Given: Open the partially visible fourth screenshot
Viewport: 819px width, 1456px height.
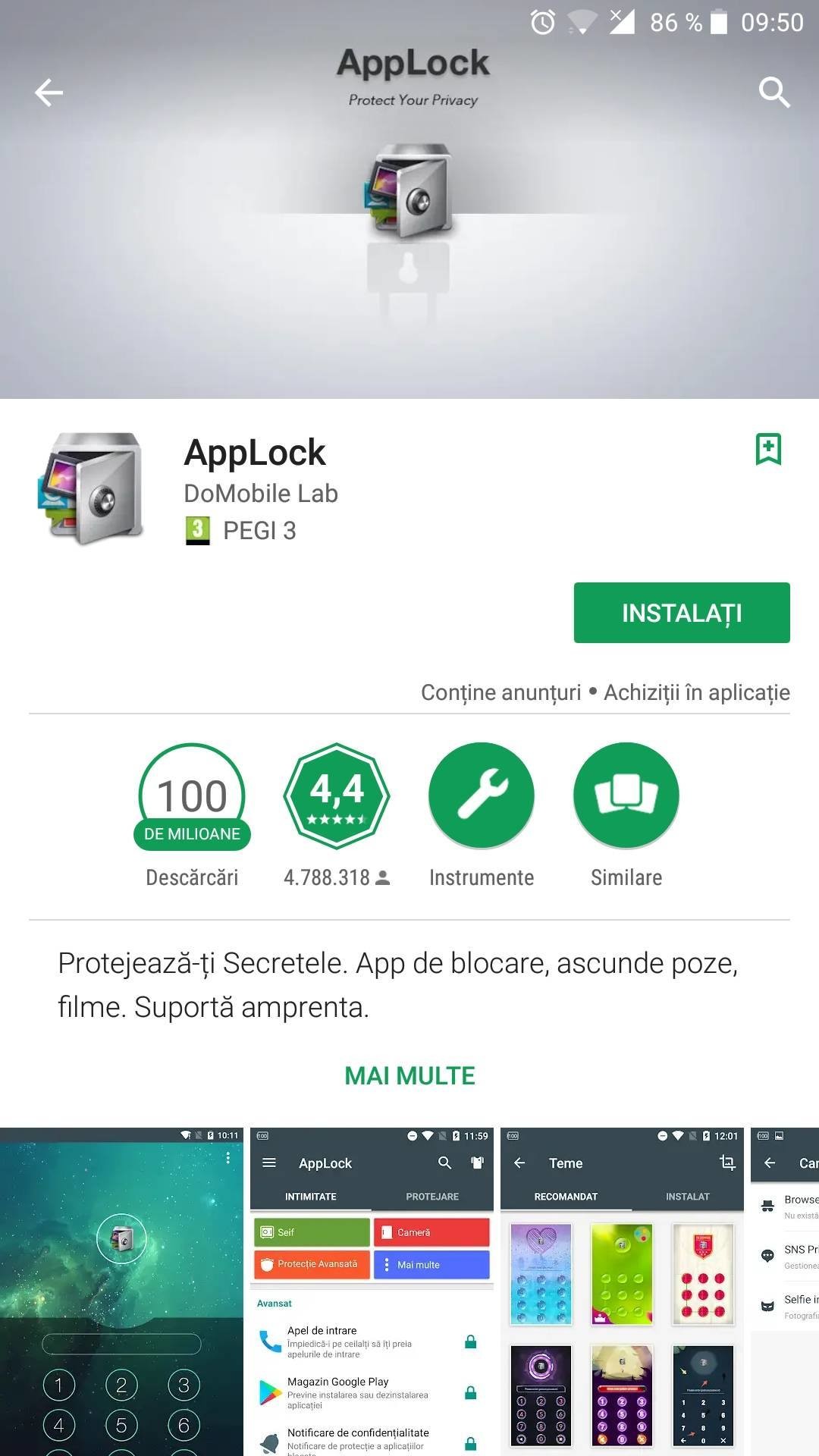Looking at the screenshot, I should point(786,1291).
